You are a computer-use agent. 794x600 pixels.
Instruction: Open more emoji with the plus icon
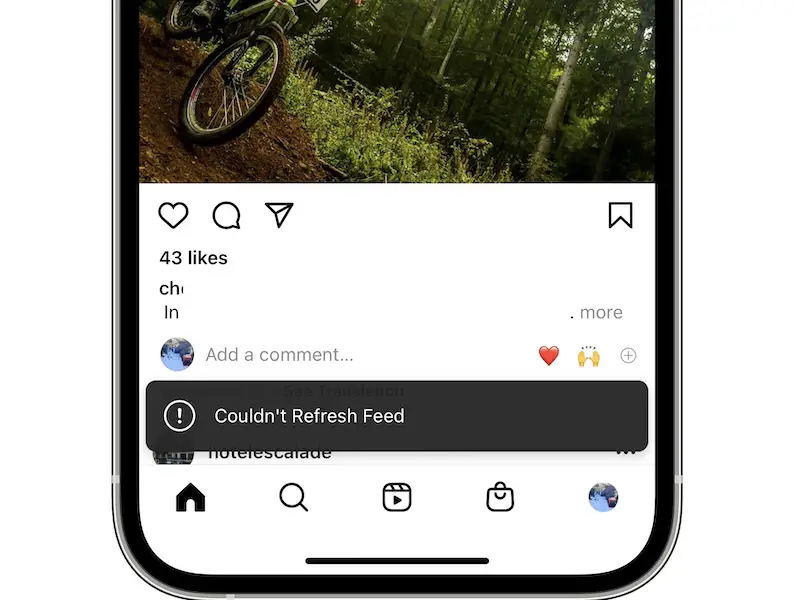pos(629,355)
